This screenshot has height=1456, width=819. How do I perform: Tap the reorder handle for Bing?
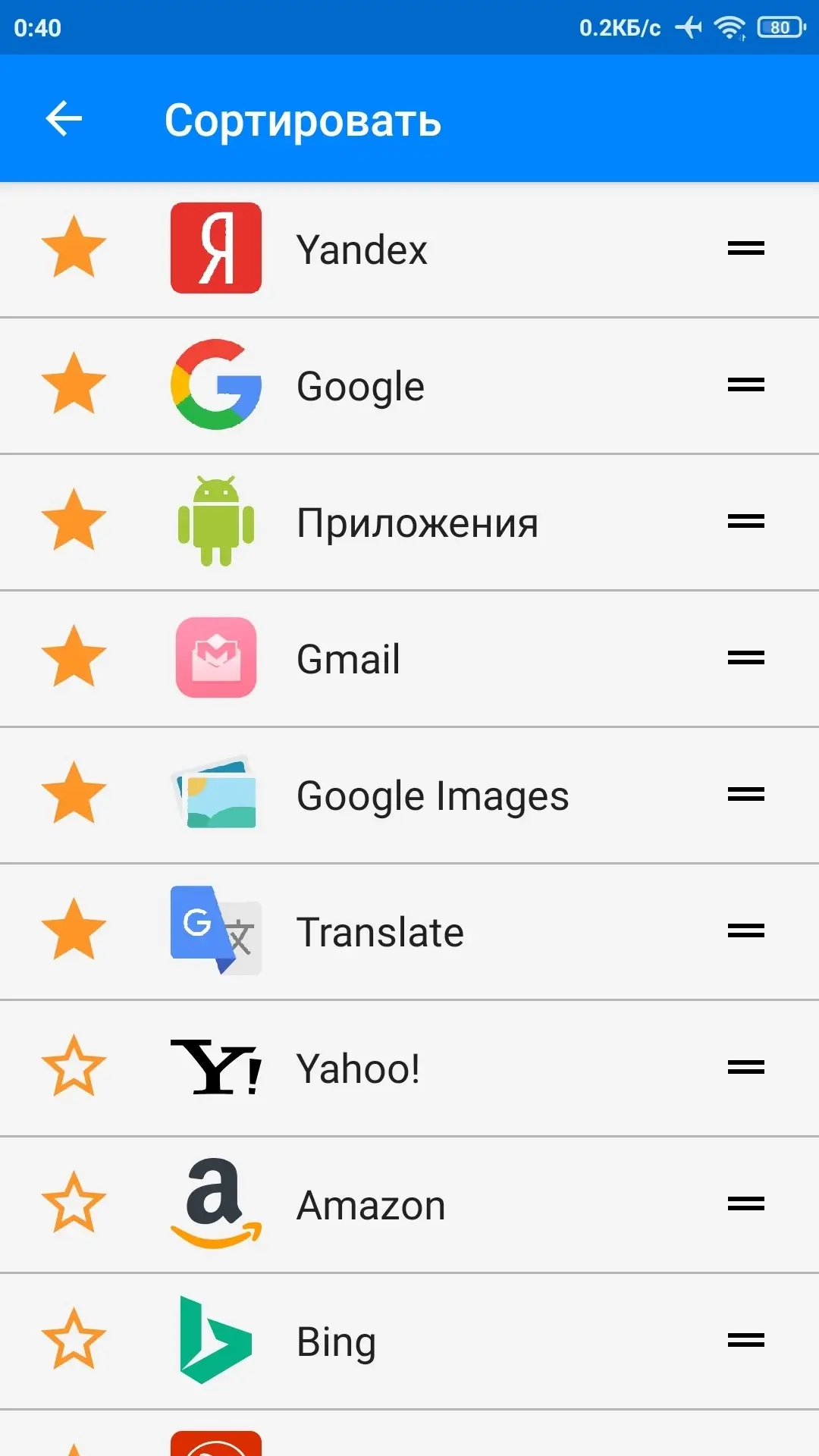coord(745,1340)
